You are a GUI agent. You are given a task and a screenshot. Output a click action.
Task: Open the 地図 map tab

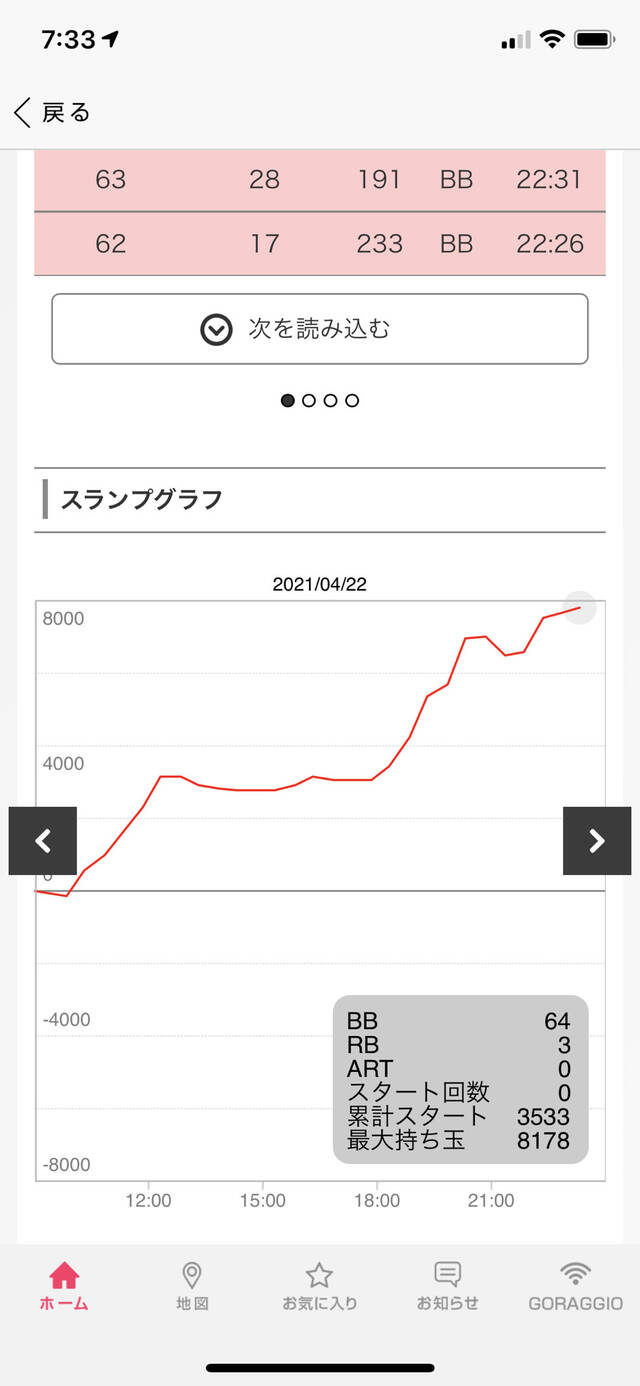pyautogui.click(x=192, y=1286)
